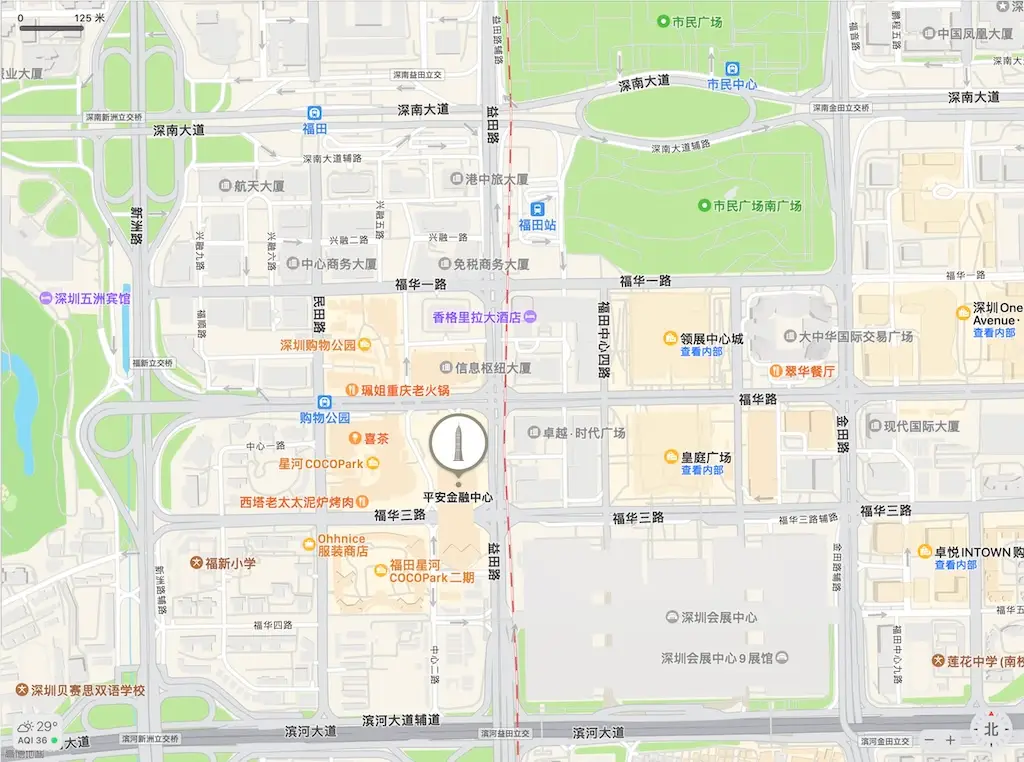The width and height of the screenshot is (1024, 762).
Task: Open the 星河COCOPark mall marker
Action: coord(372,463)
